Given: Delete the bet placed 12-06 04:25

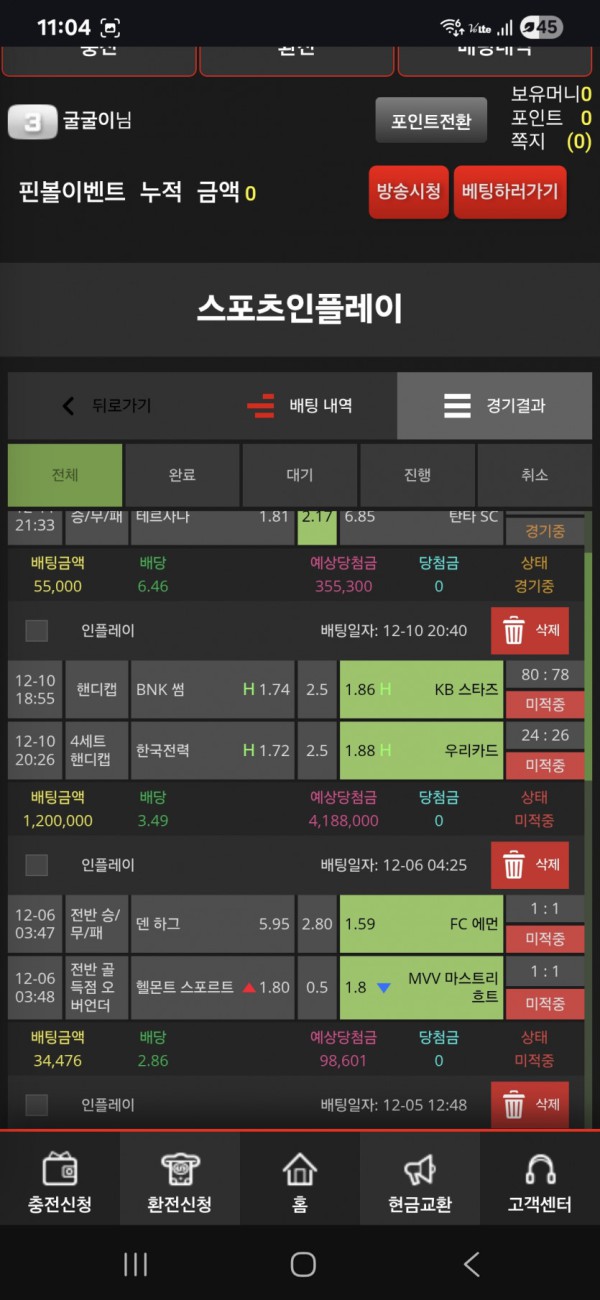Looking at the screenshot, I should coord(530,865).
